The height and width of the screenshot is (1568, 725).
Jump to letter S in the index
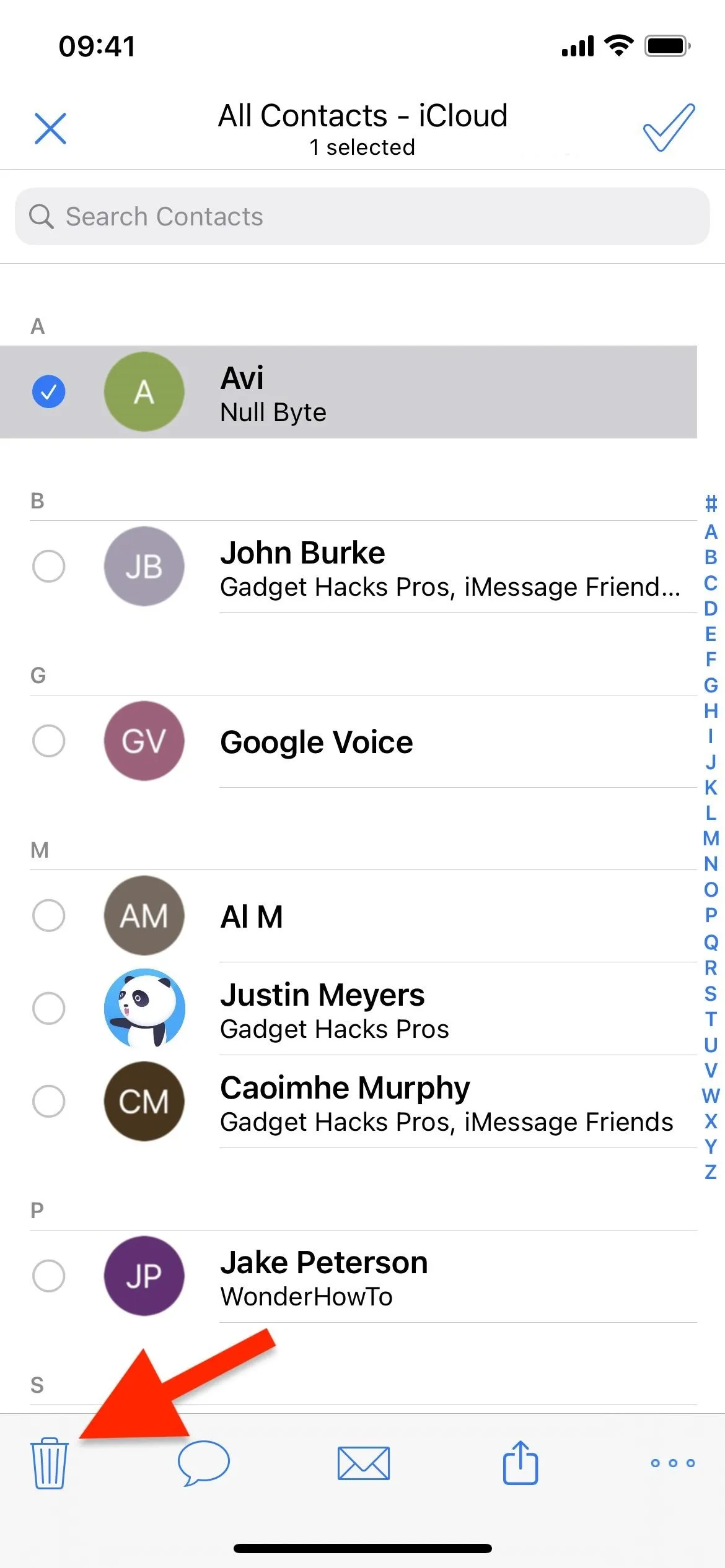[x=711, y=993]
